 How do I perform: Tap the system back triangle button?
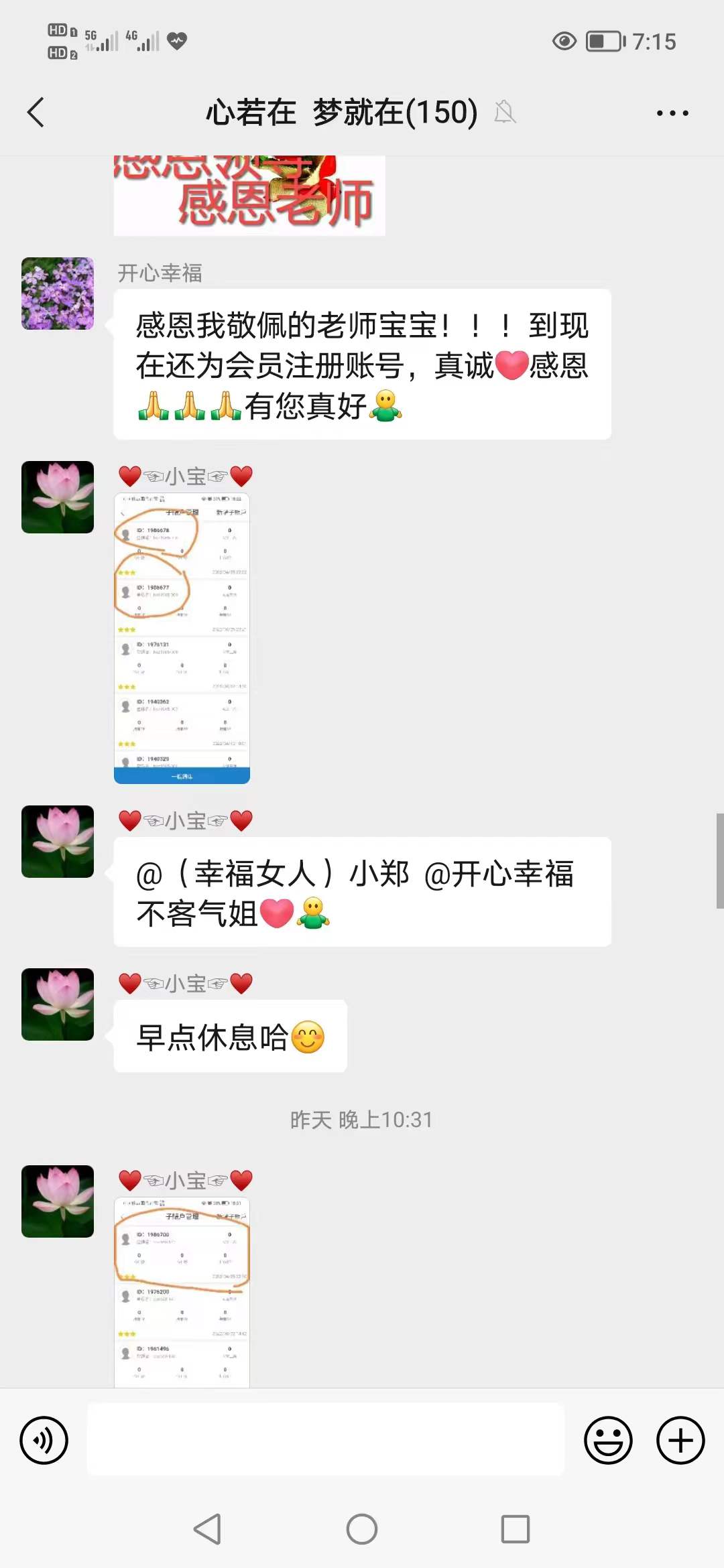click(208, 1529)
